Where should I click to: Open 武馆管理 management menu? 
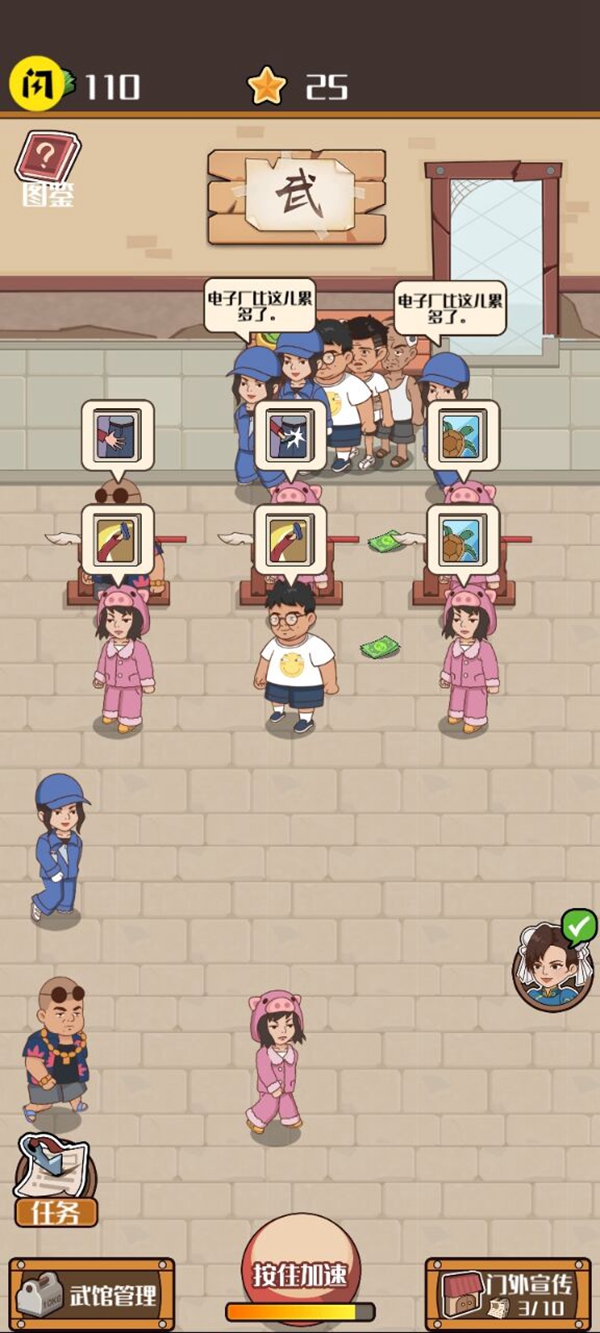pyautogui.click(x=92, y=1295)
